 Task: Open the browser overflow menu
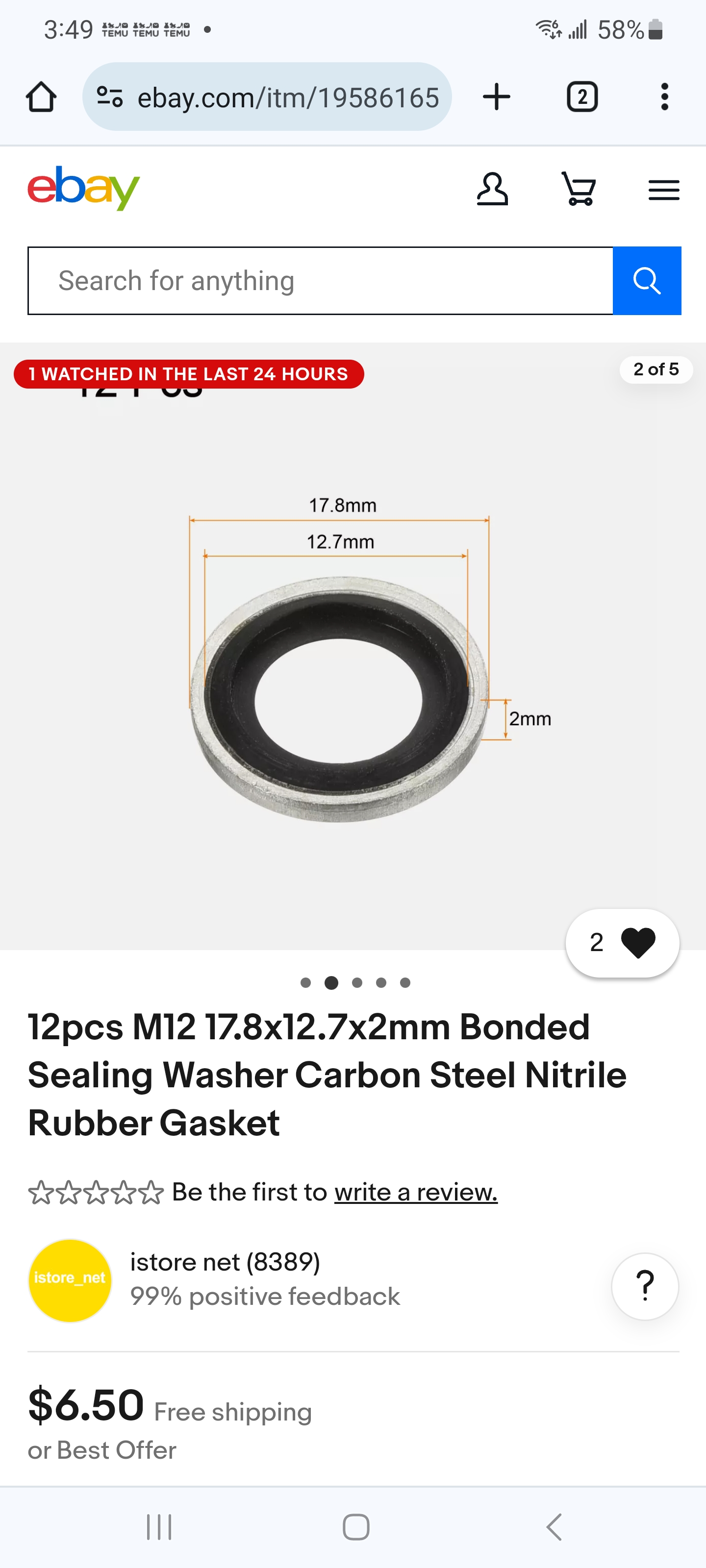664,97
